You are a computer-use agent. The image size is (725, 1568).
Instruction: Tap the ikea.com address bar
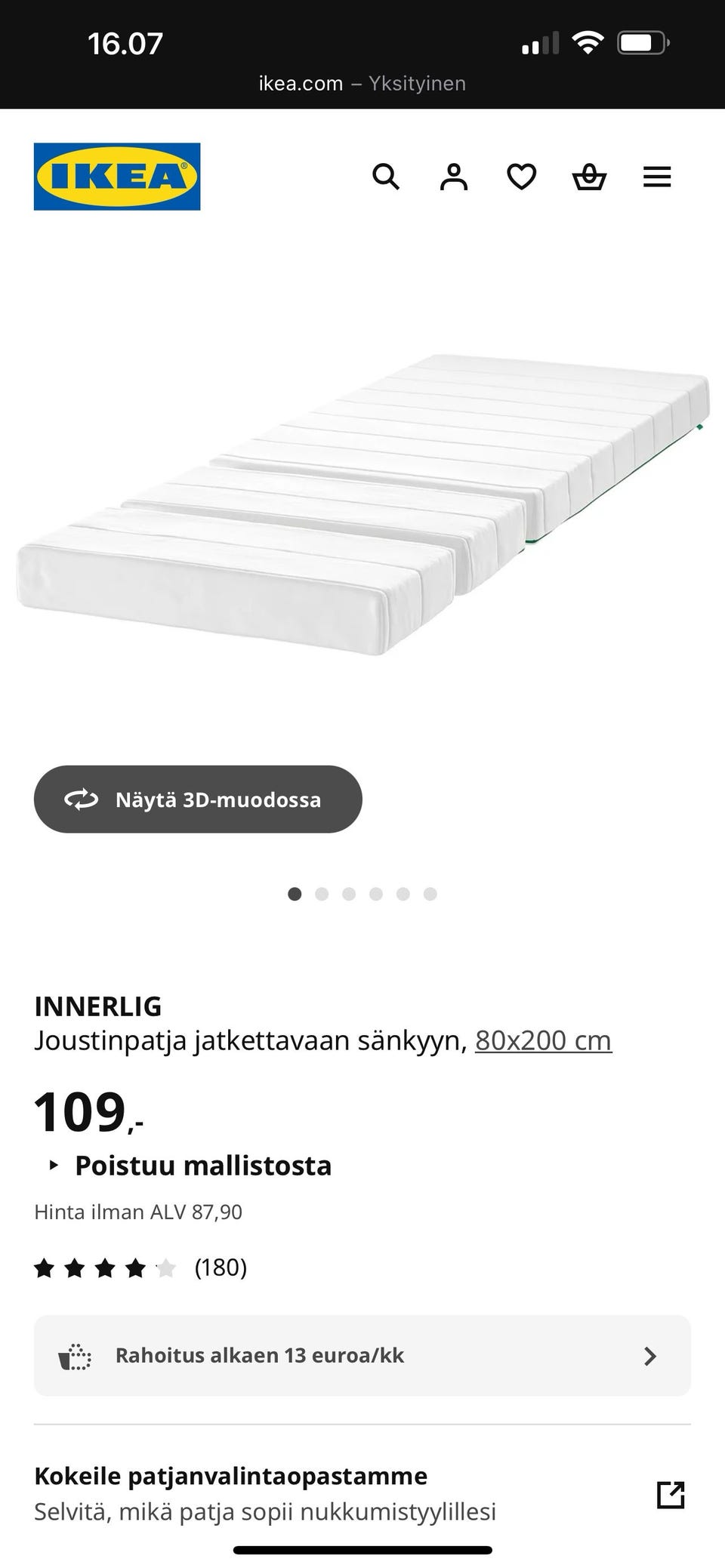point(362,83)
